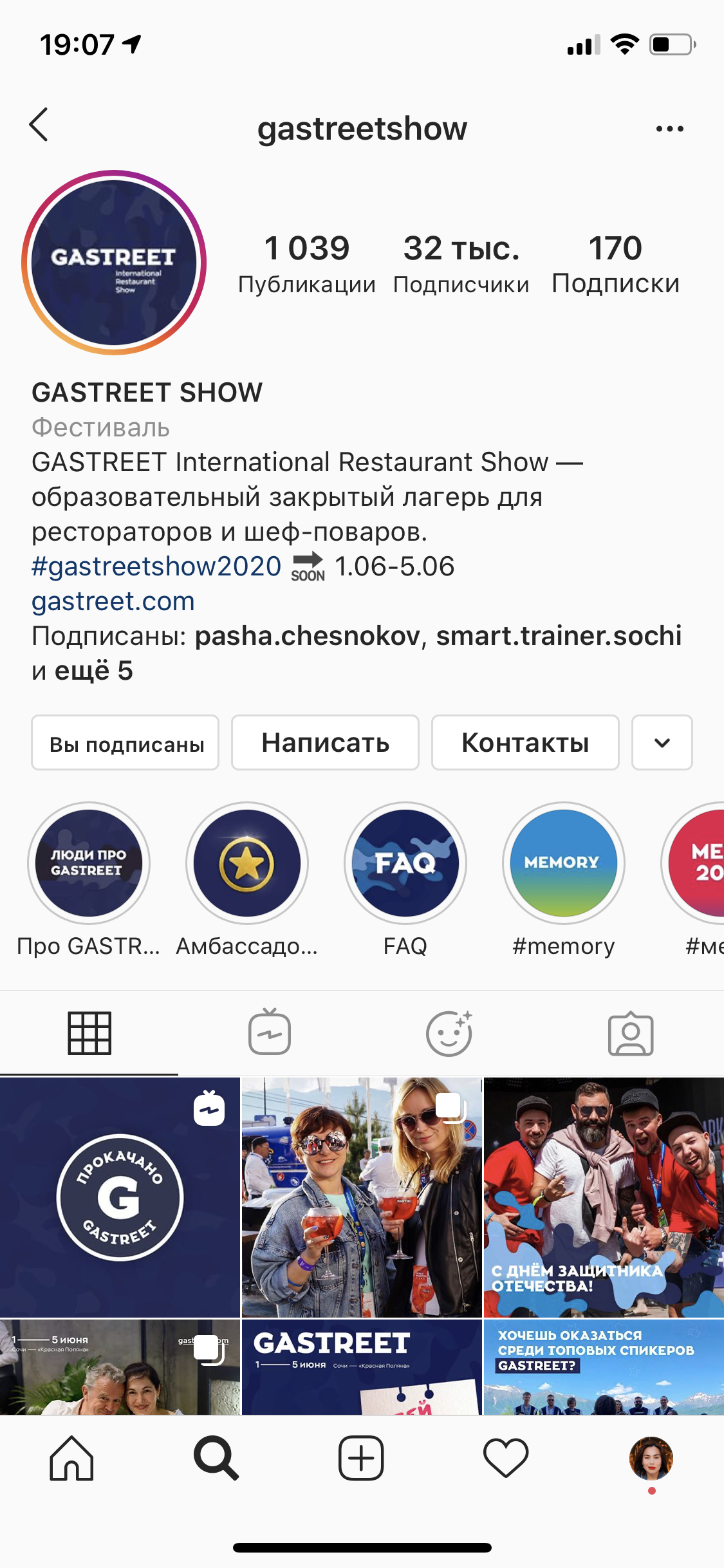The image size is (724, 1568).
Task: Expand suggested accounts with the chevron button
Action: pyautogui.click(x=662, y=743)
